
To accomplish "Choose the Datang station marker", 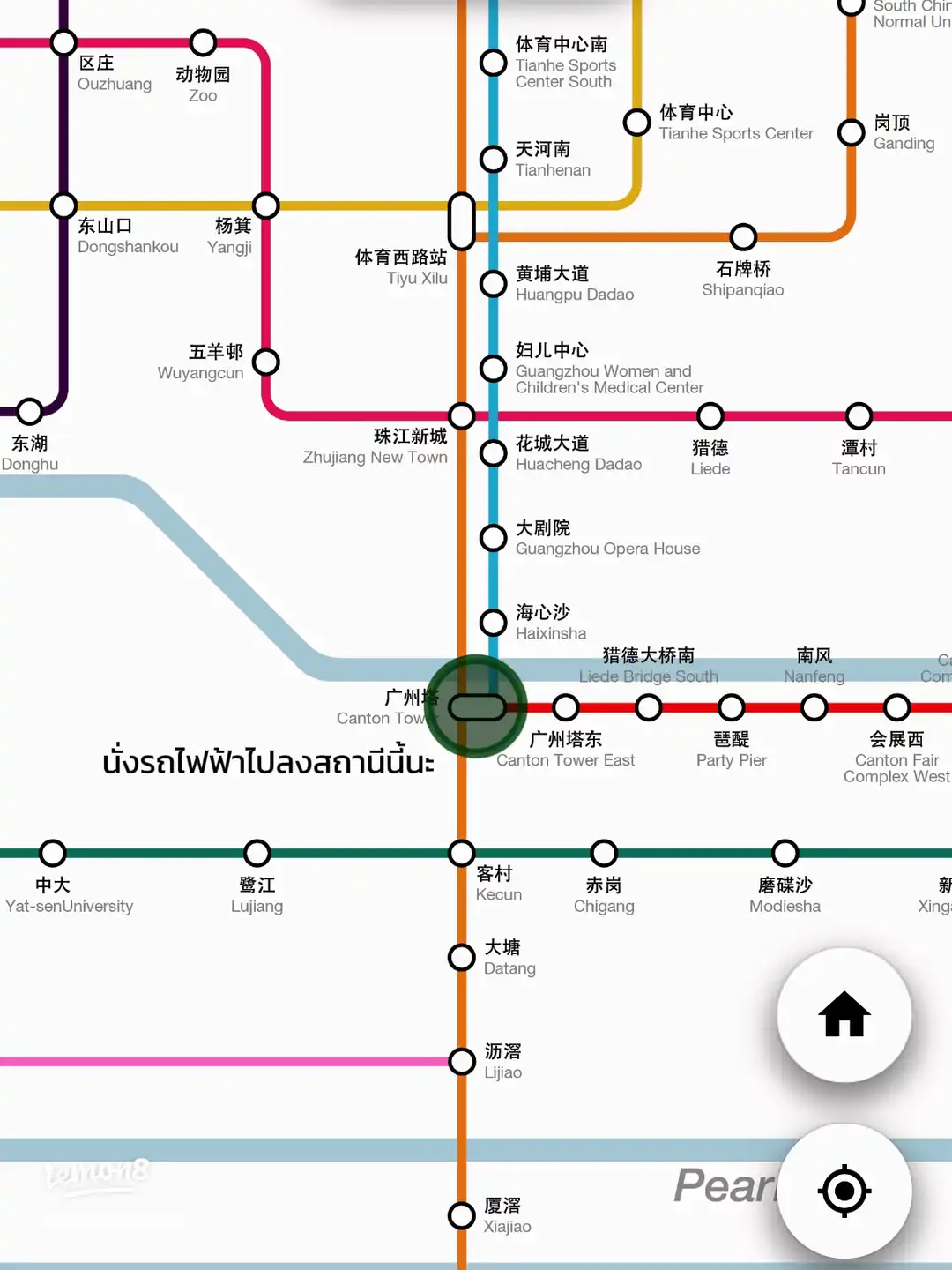I will click(462, 958).
